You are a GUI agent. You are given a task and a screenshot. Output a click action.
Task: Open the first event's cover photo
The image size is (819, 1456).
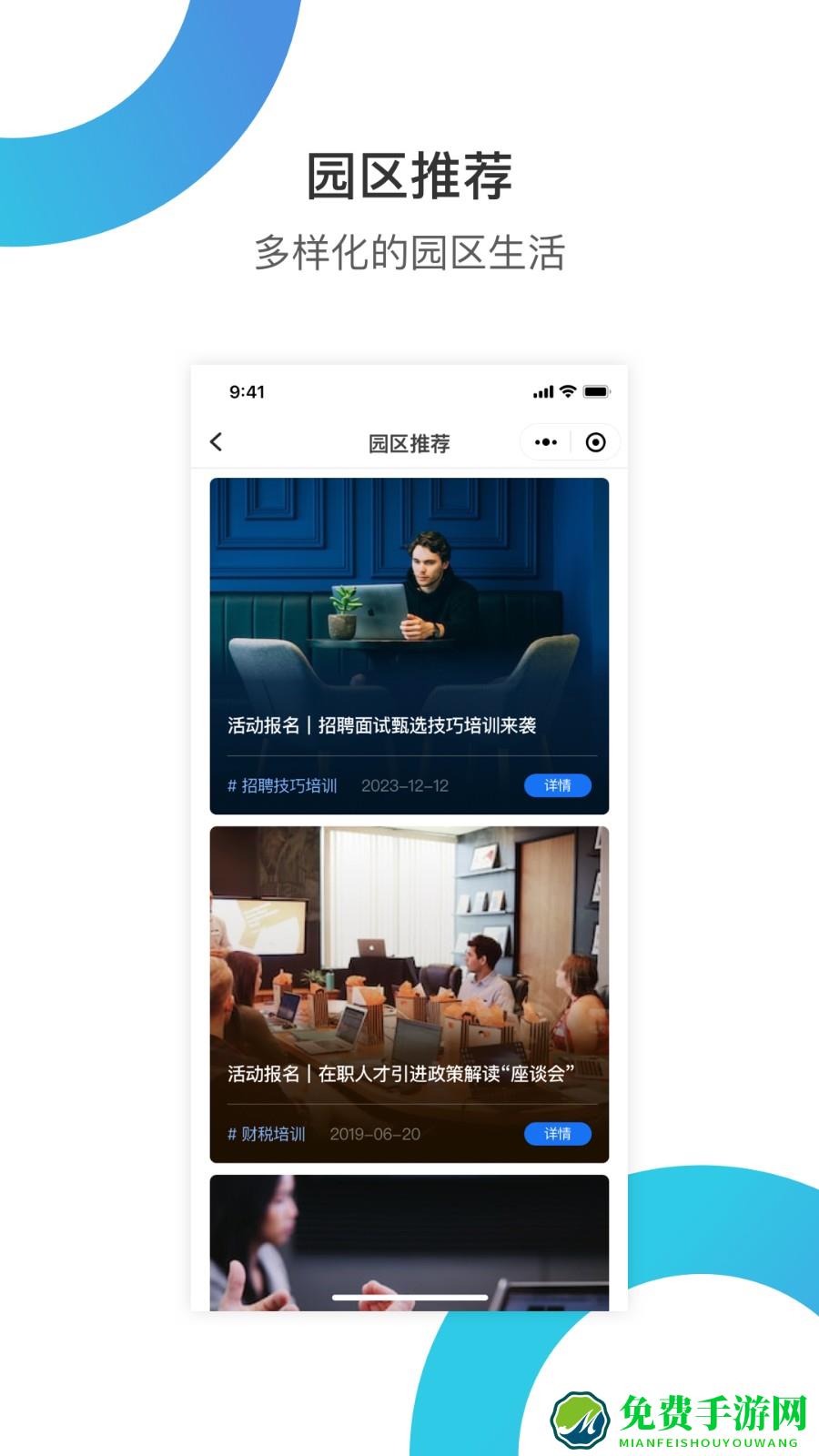click(x=408, y=591)
